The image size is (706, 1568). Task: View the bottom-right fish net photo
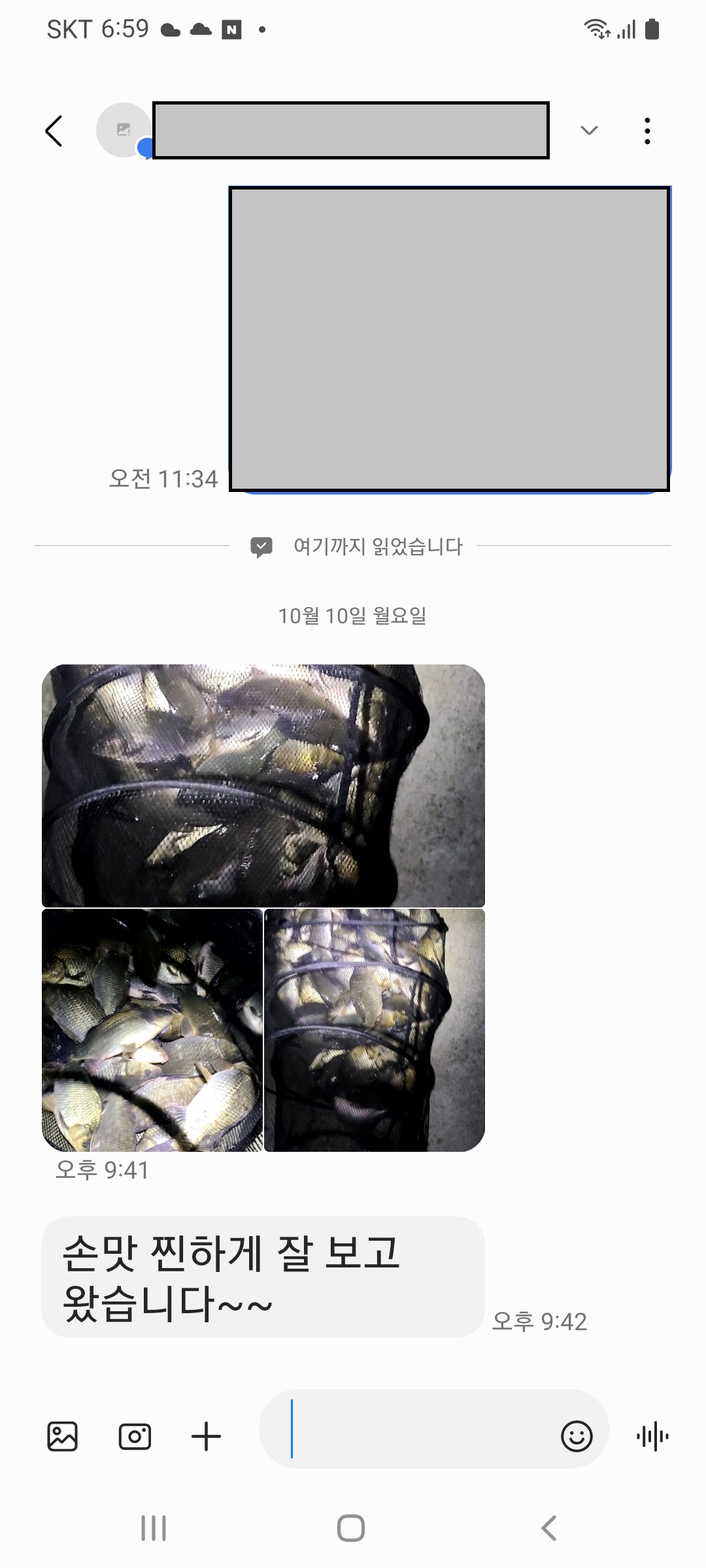tap(375, 1030)
